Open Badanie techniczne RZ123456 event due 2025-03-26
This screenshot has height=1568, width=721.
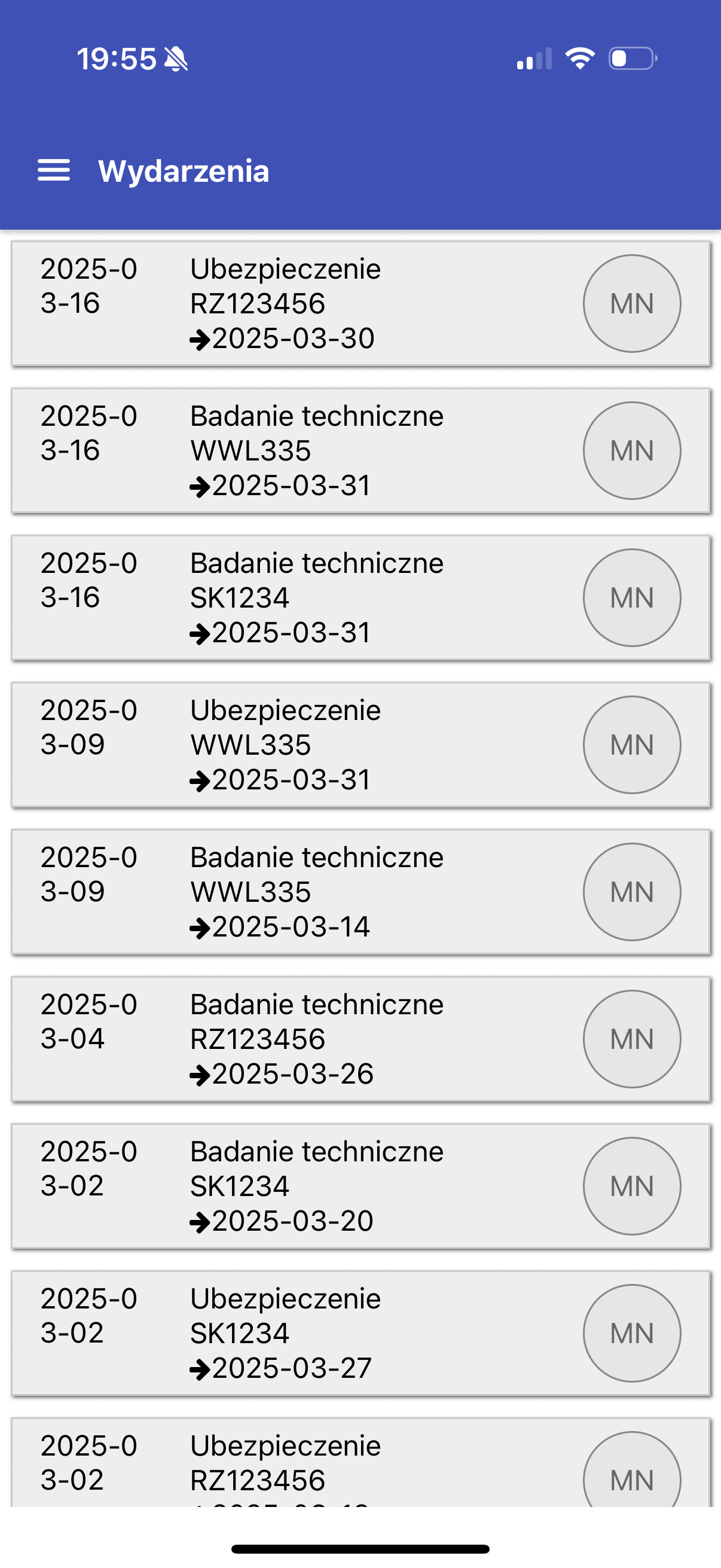click(316, 1039)
